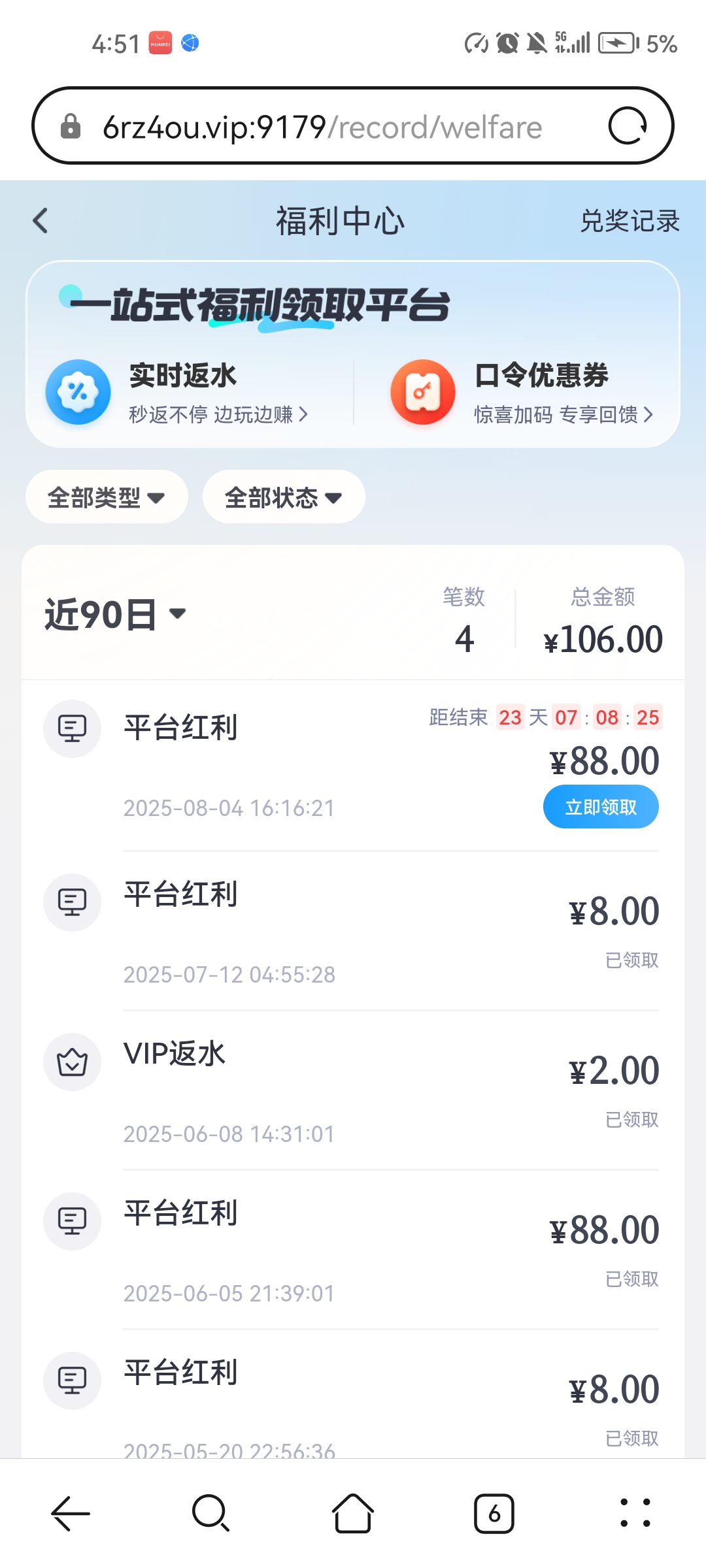The image size is (706, 1568).
Task: Open the tab switcher showing 6 tabs
Action: (x=494, y=1513)
